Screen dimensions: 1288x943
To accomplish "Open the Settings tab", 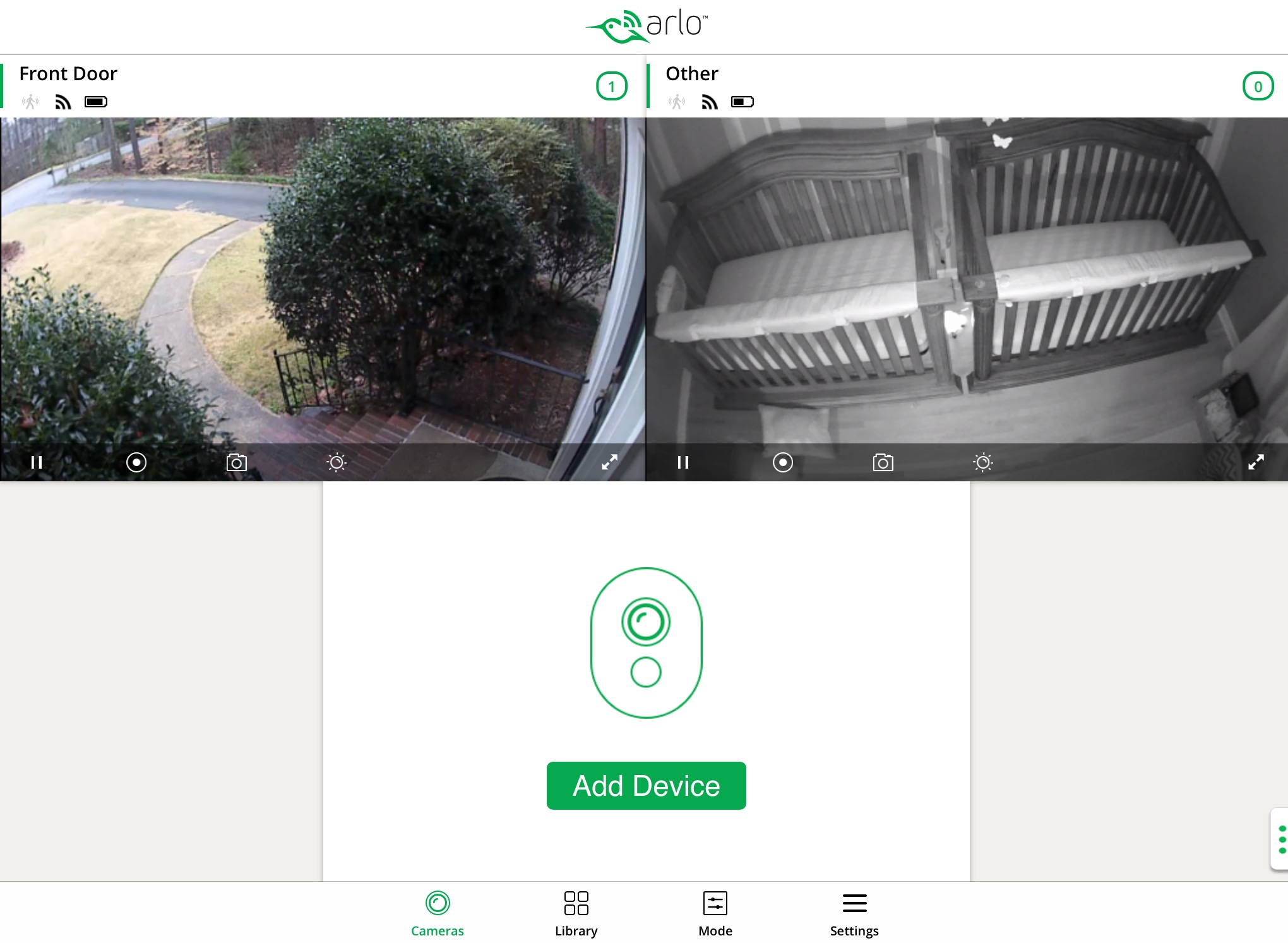I will 854,913.
